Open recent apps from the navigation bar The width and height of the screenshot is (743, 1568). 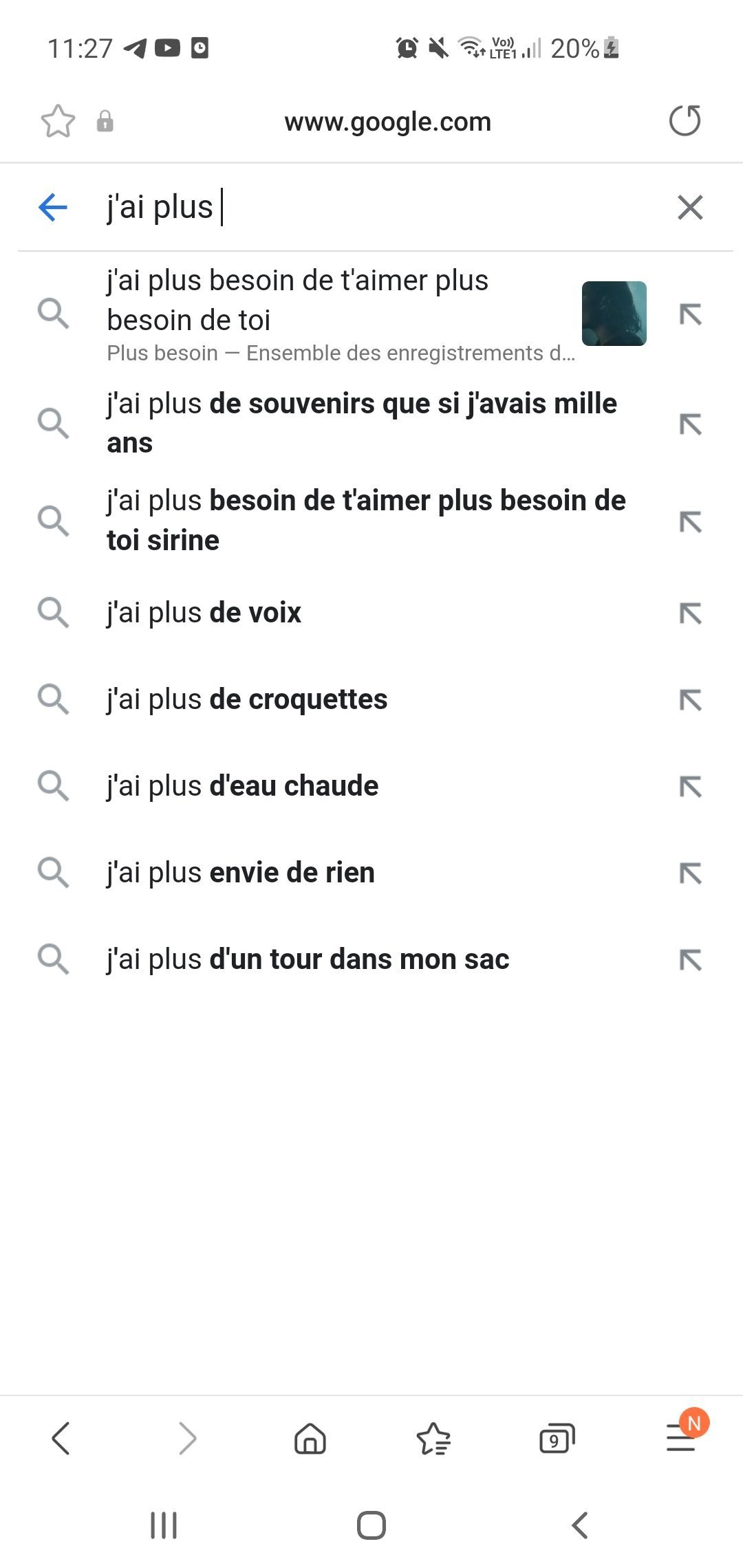coord(164,1525)
